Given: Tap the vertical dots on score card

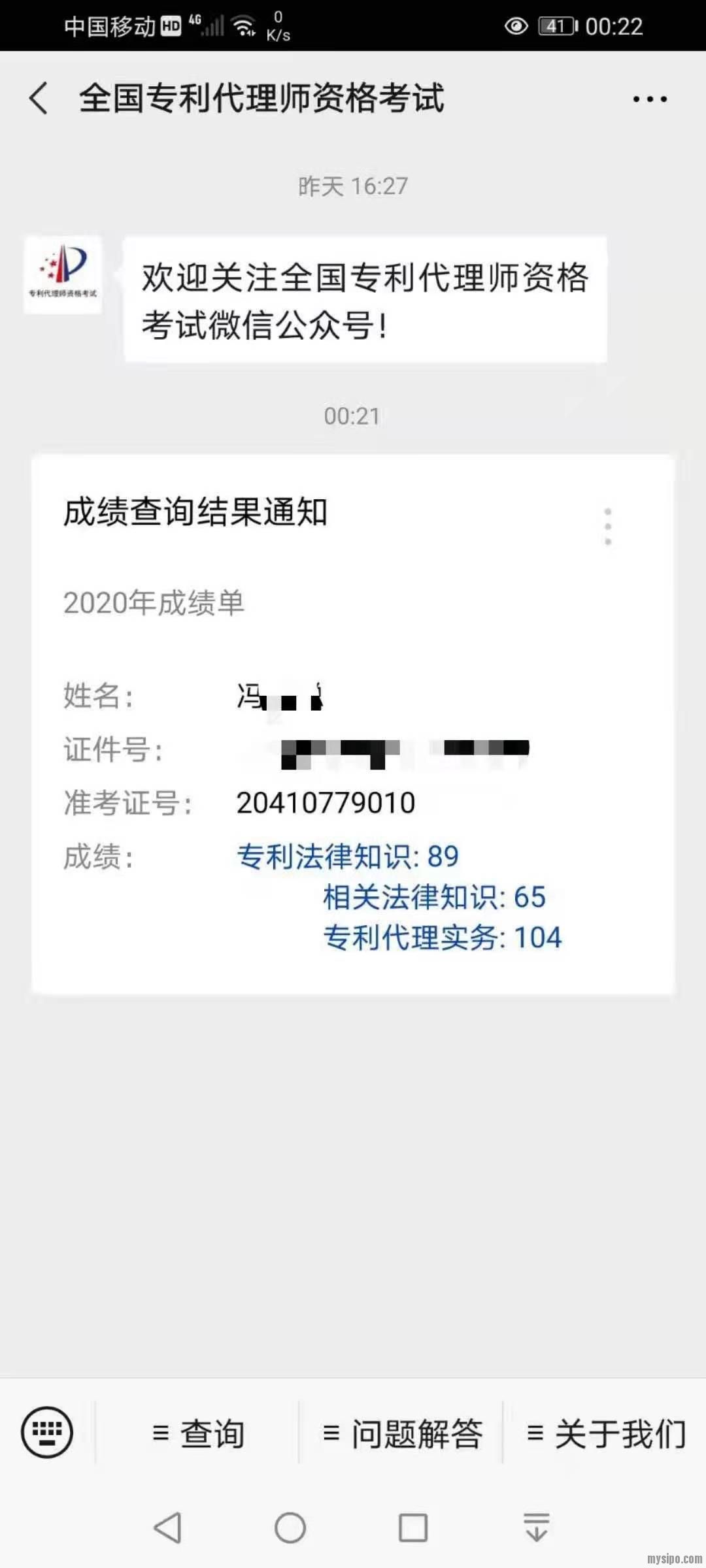Looking at the screenshot, I should [608, 526].
